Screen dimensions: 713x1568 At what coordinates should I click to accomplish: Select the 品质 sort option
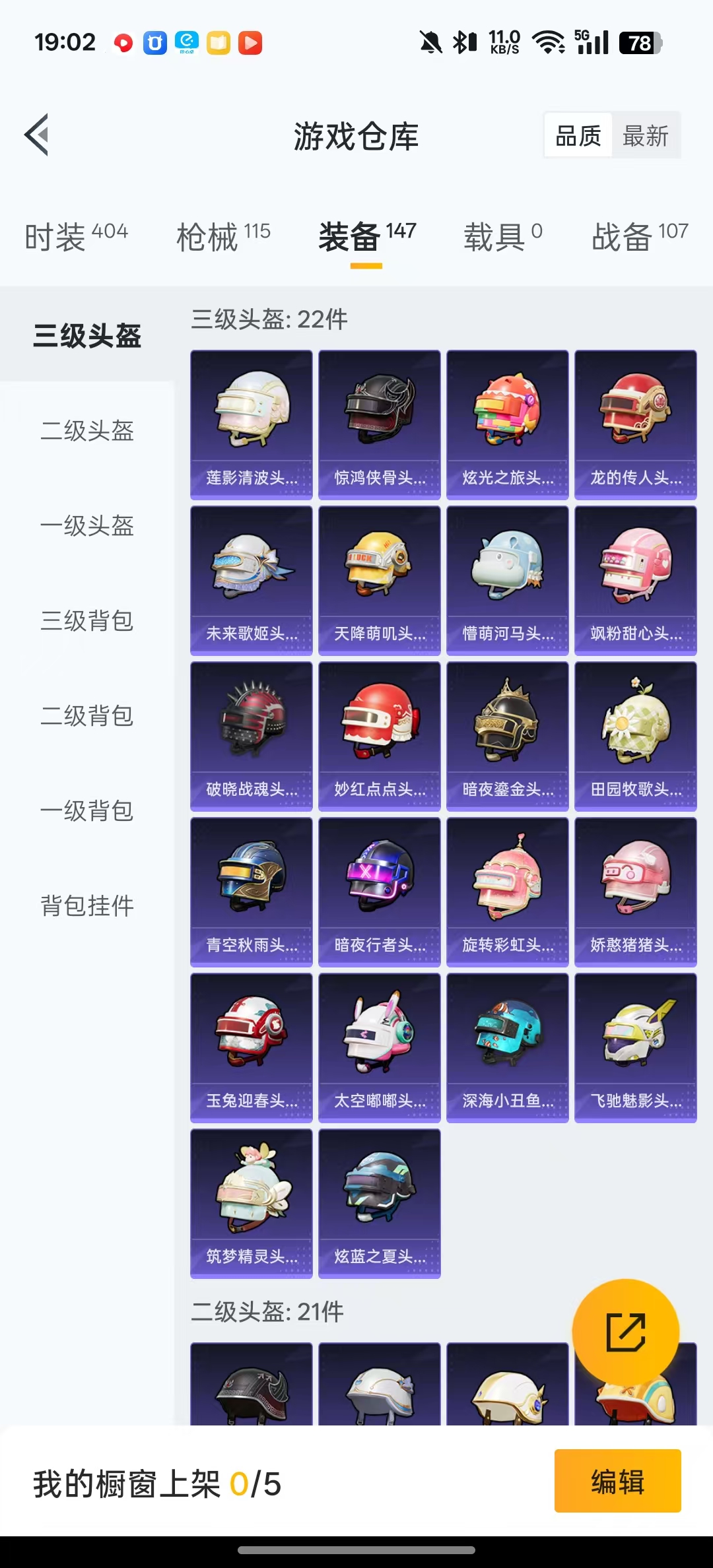tap(578, 136)
